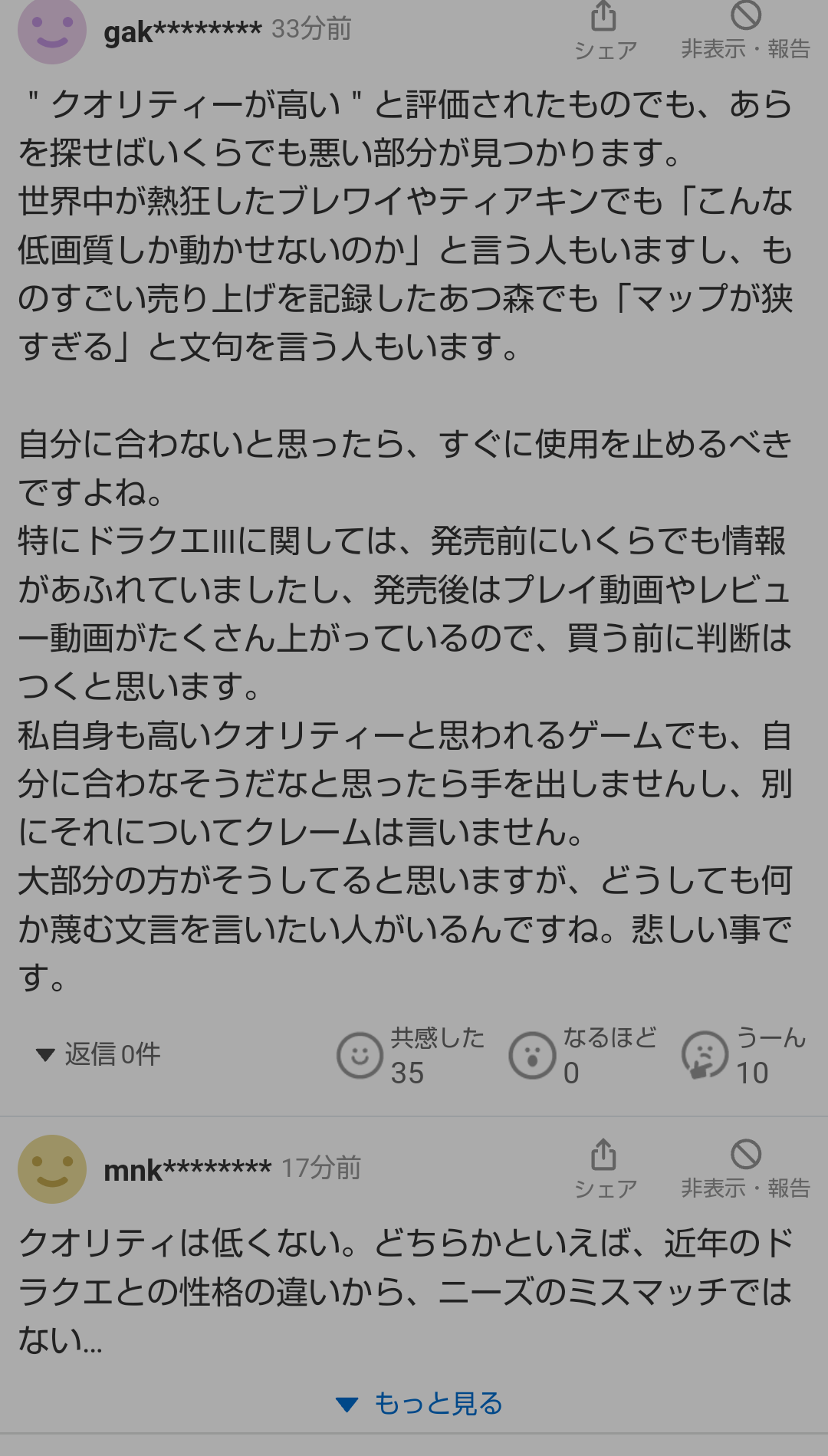The height and width of the screenshot is (1456, 828).
Task: Share the comment by gak********
Action: tap(605, 31)
